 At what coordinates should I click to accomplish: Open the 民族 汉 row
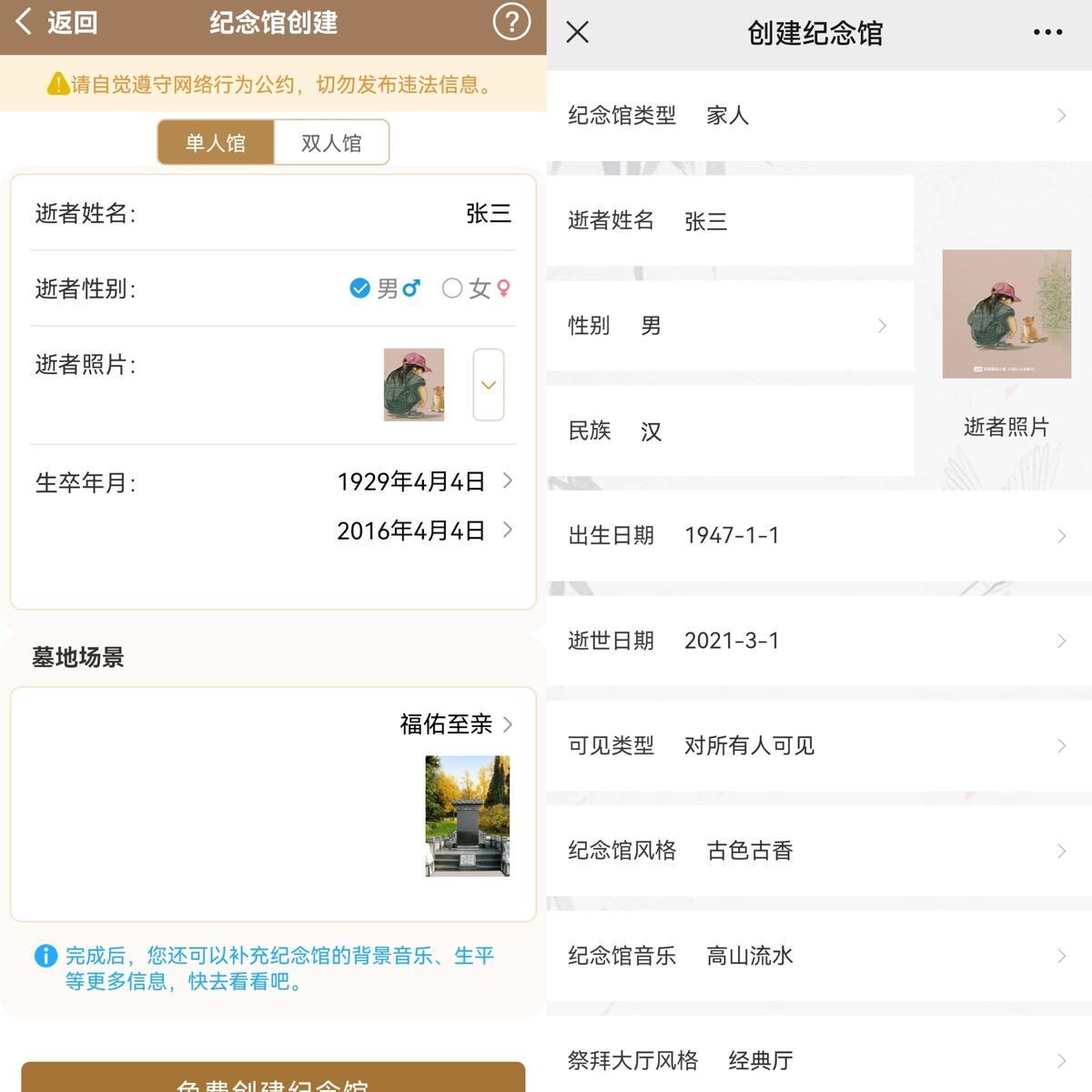click(x=728, y=430)
